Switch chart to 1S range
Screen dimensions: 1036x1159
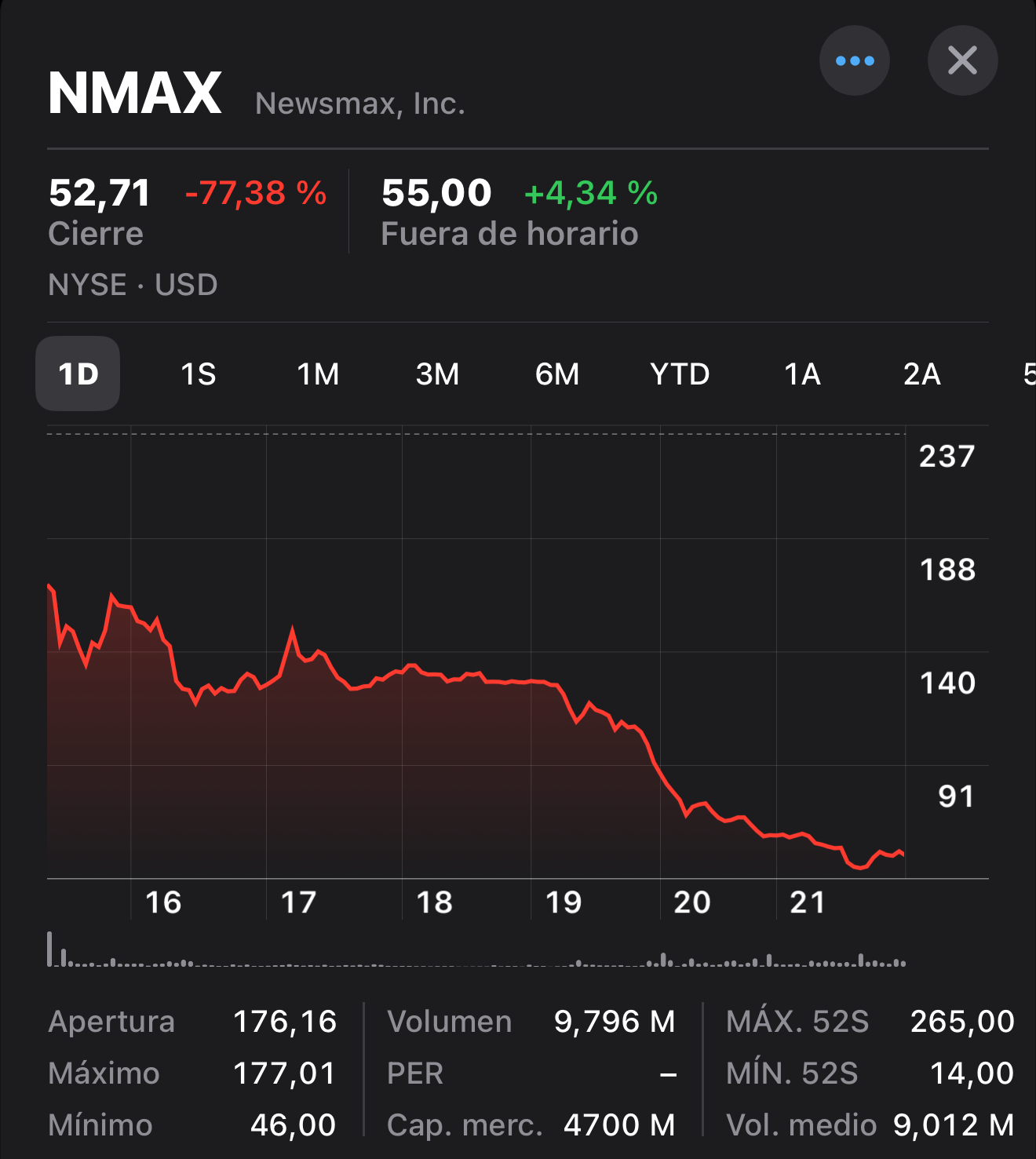click(x=199, y=374)
